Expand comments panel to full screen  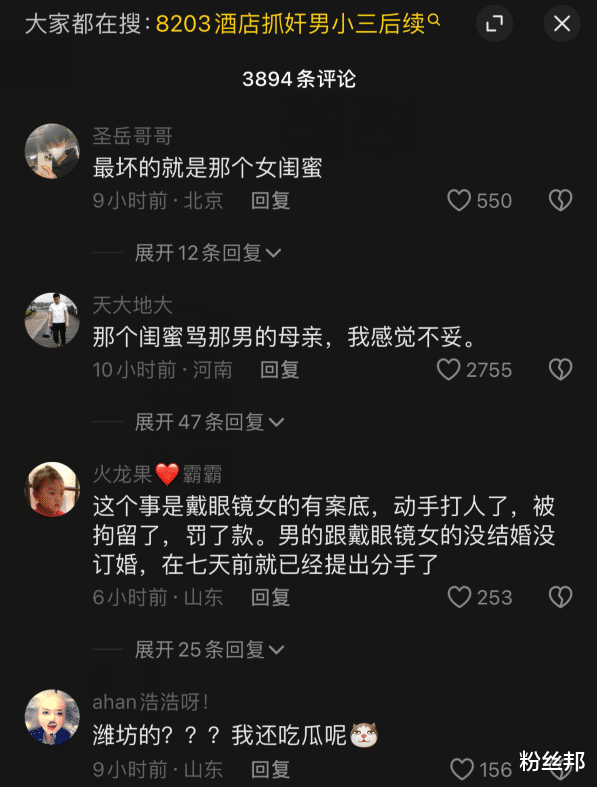[x=495, y=23]
